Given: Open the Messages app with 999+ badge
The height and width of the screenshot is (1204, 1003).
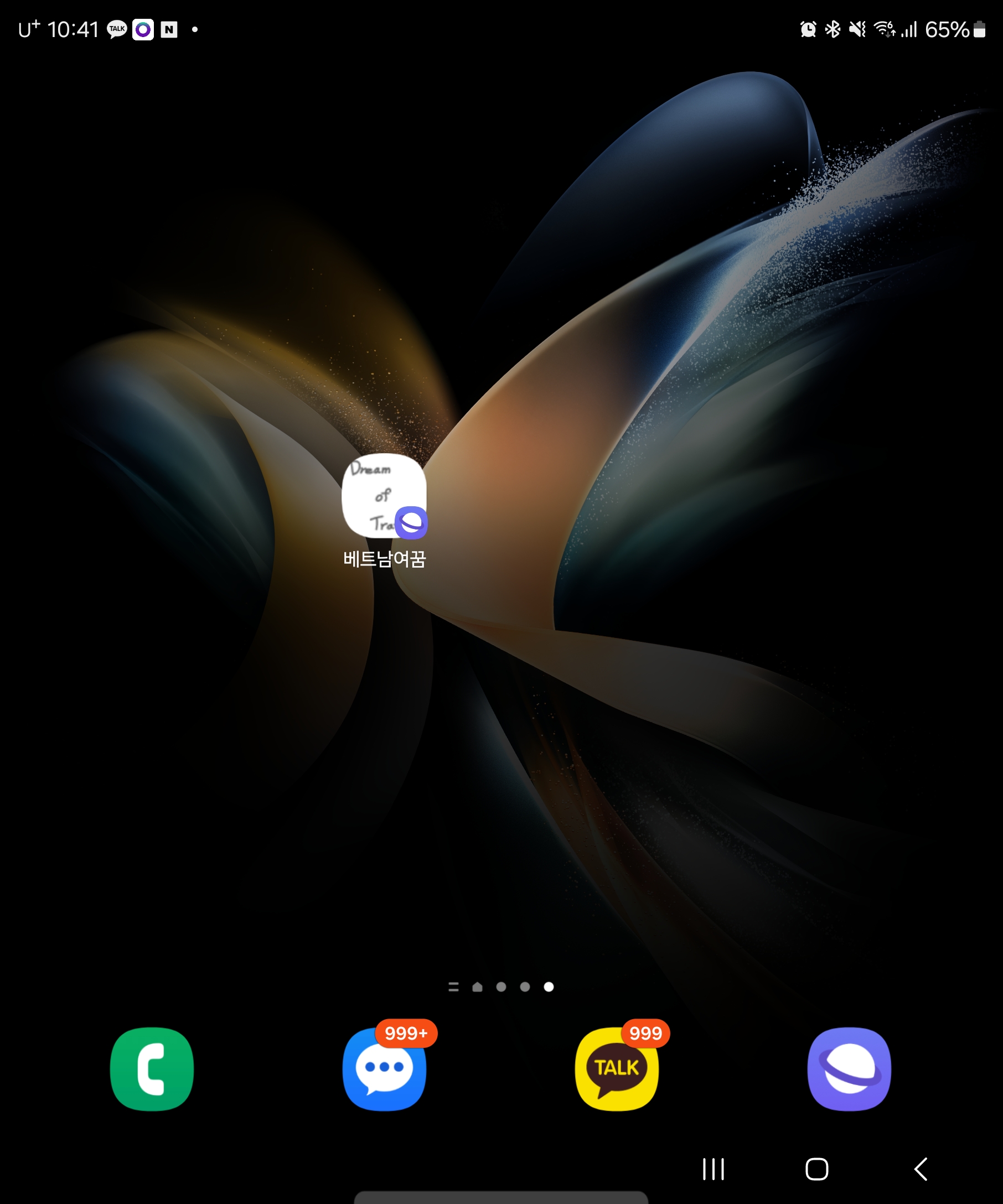Looking at the screenshot, I should [x=384, y=1068].
